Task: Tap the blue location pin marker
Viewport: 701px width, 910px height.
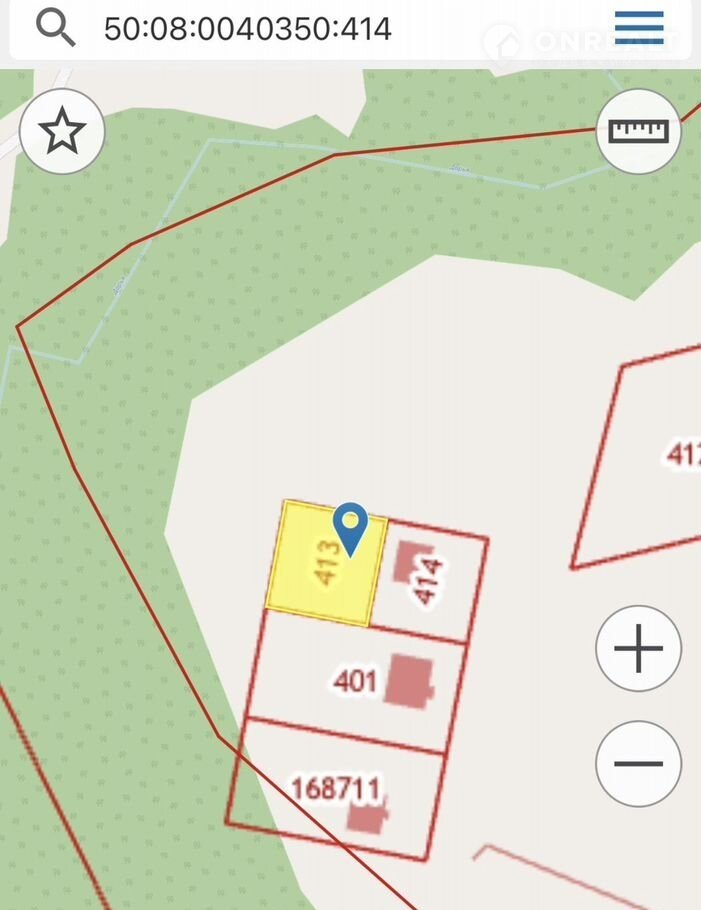Action: tap(350, 527)
